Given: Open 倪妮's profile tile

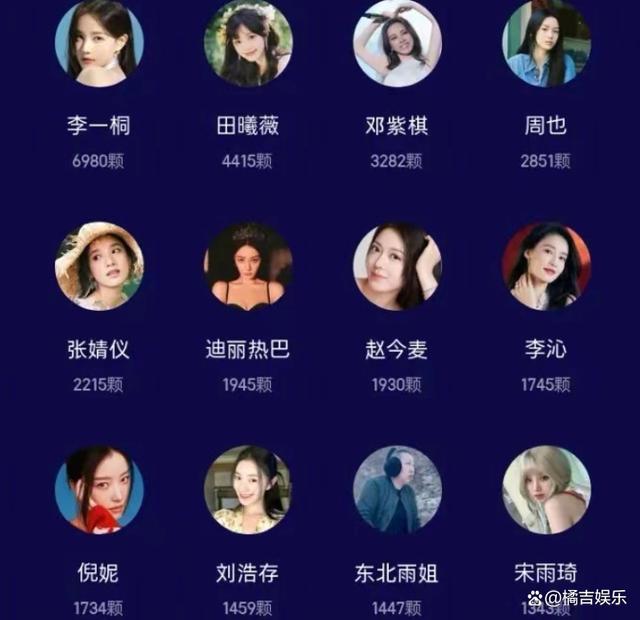Looking at the screenshot, I should coord(99,489).
